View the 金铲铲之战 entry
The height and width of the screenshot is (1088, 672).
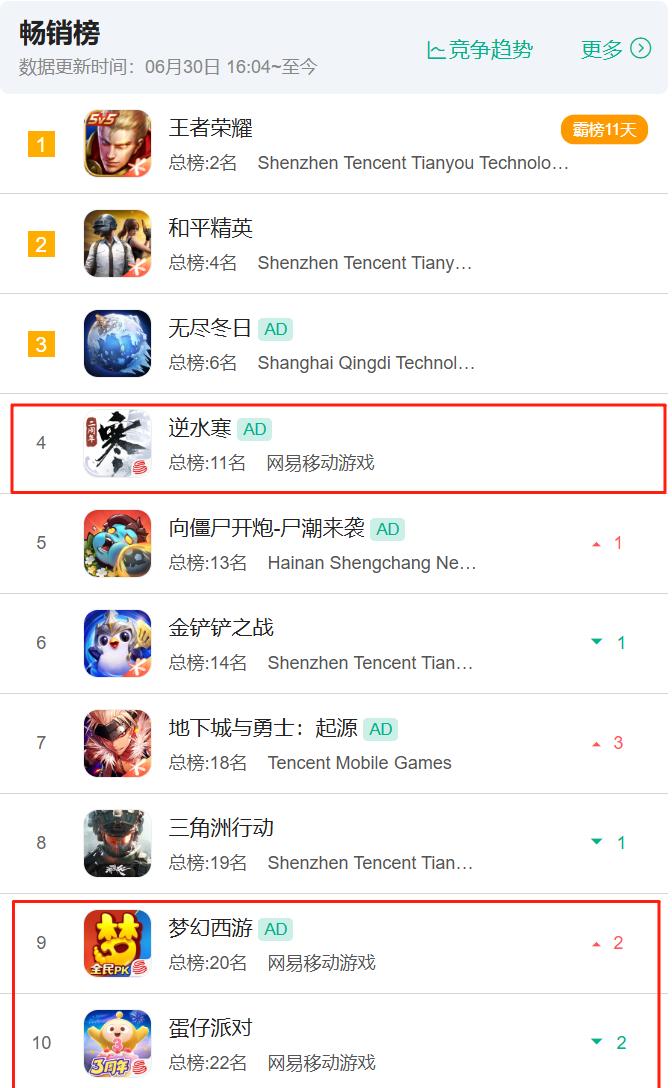click(221, 628)
